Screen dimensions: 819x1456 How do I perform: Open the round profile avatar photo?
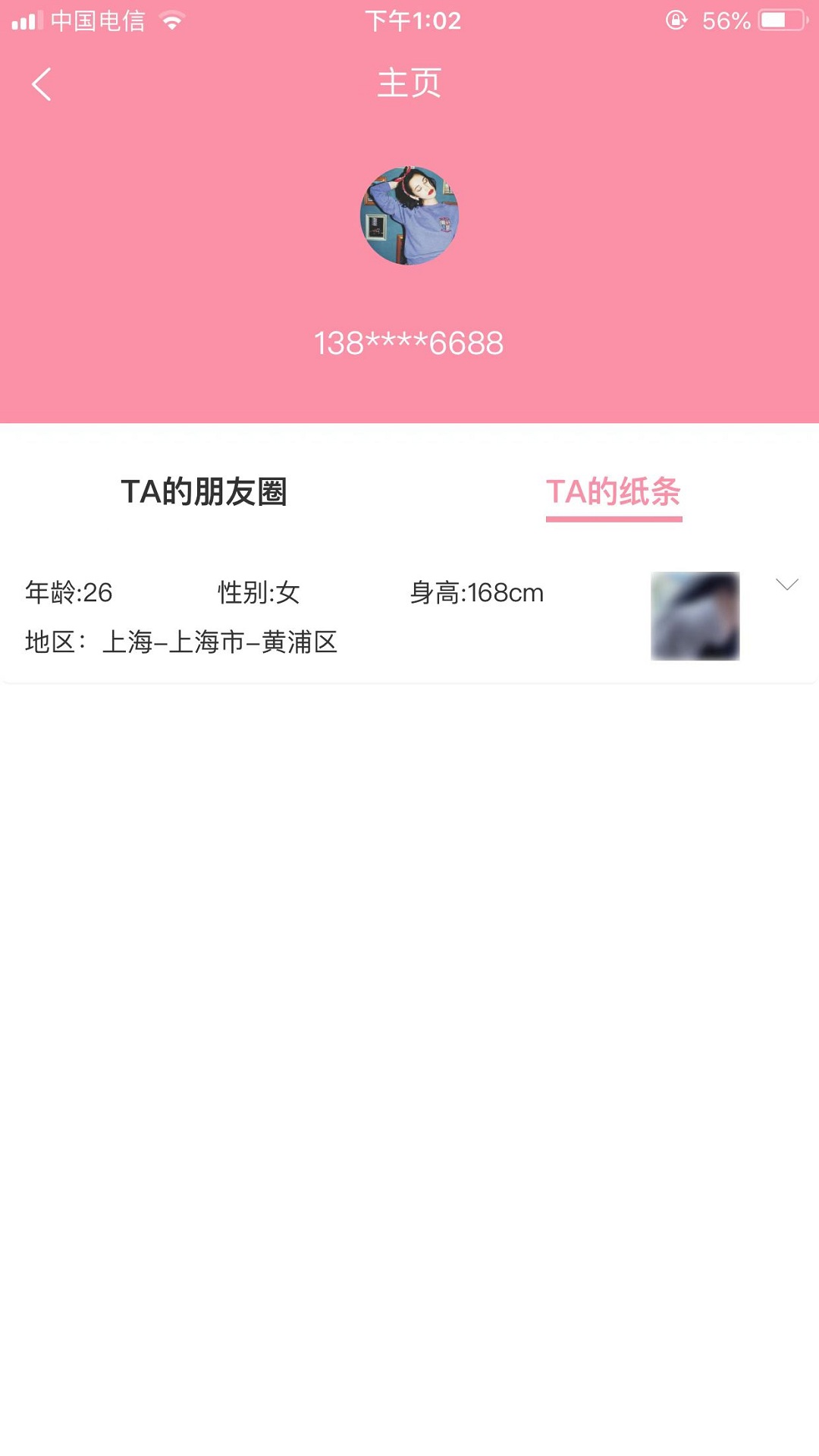409,216
